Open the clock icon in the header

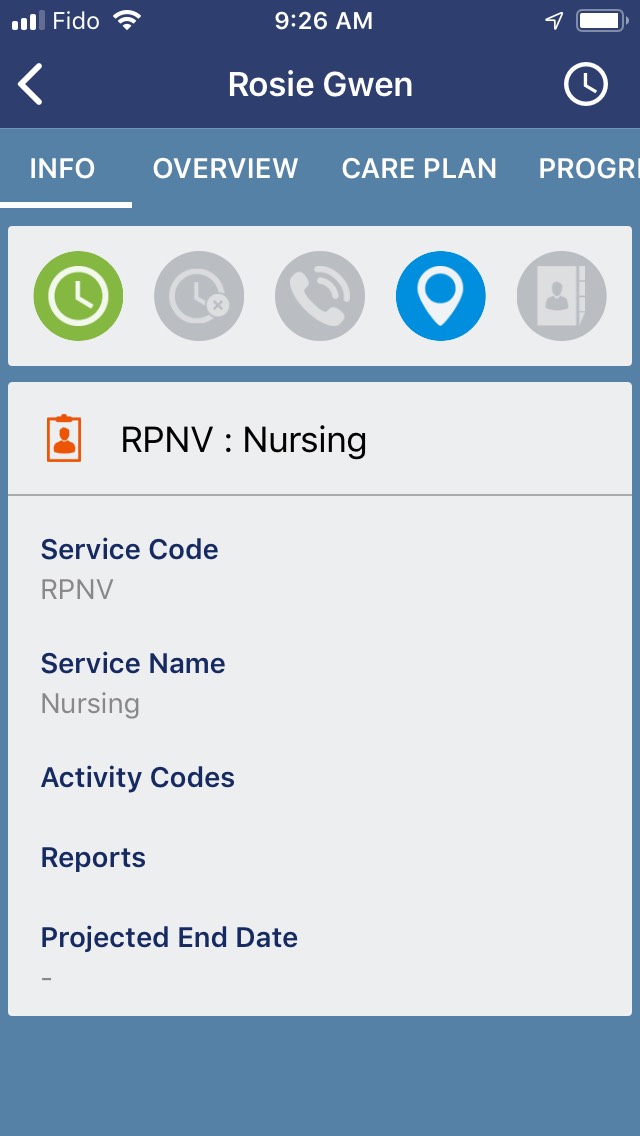point(585,85)
